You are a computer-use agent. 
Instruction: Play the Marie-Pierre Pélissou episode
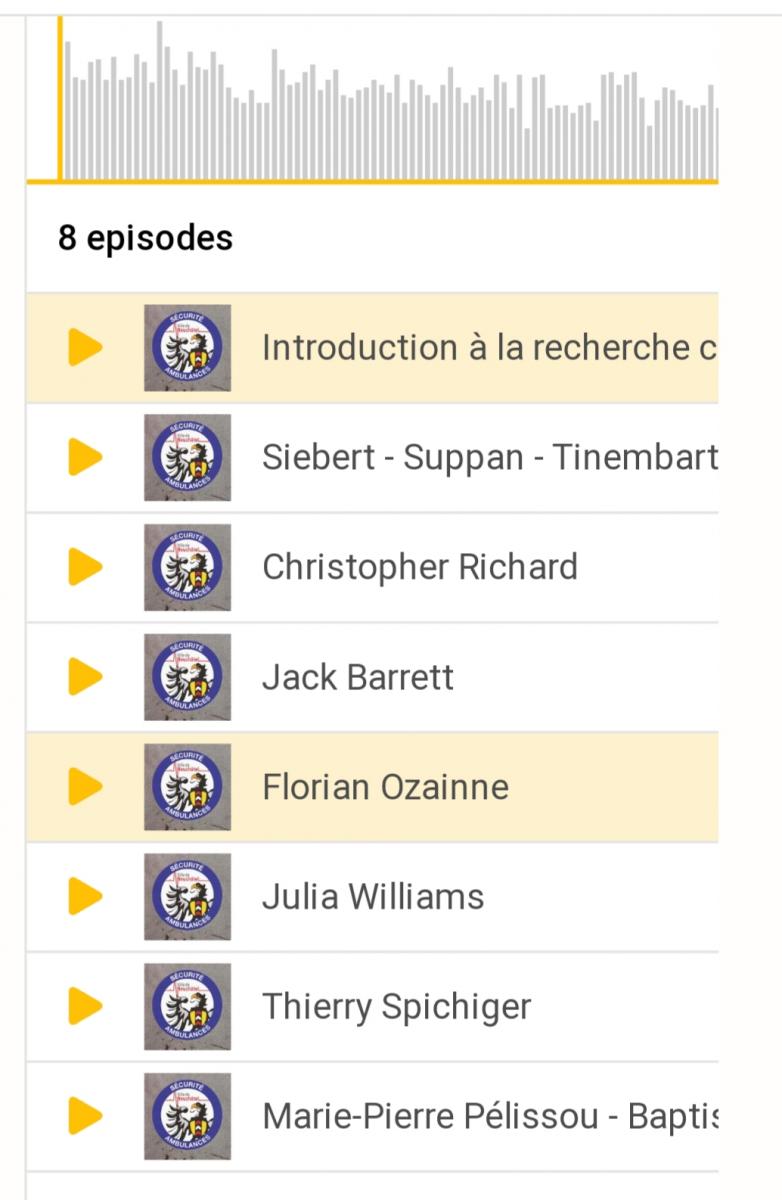pos(85,1116)
